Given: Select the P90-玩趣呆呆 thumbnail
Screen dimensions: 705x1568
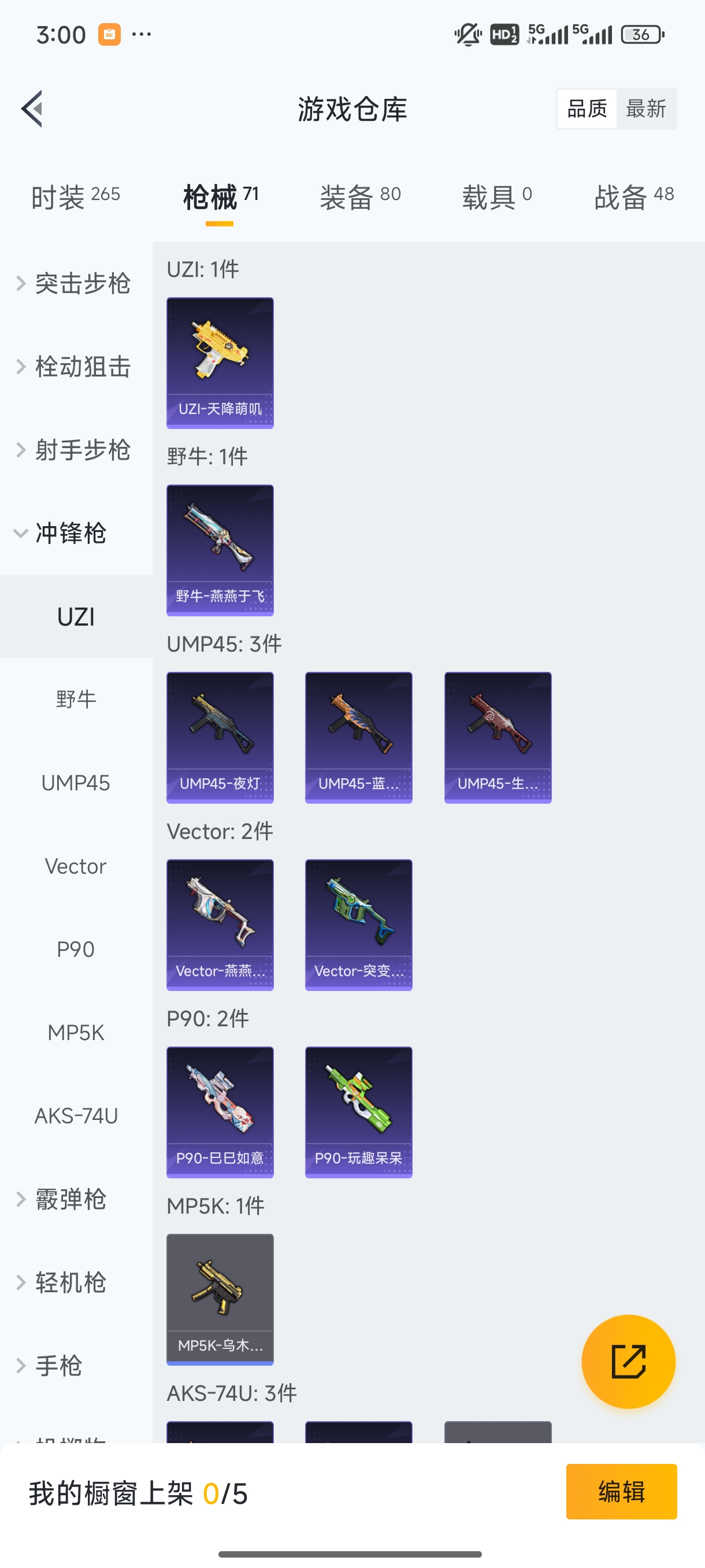Looking at the screenshot, I should pos(358,1111).
